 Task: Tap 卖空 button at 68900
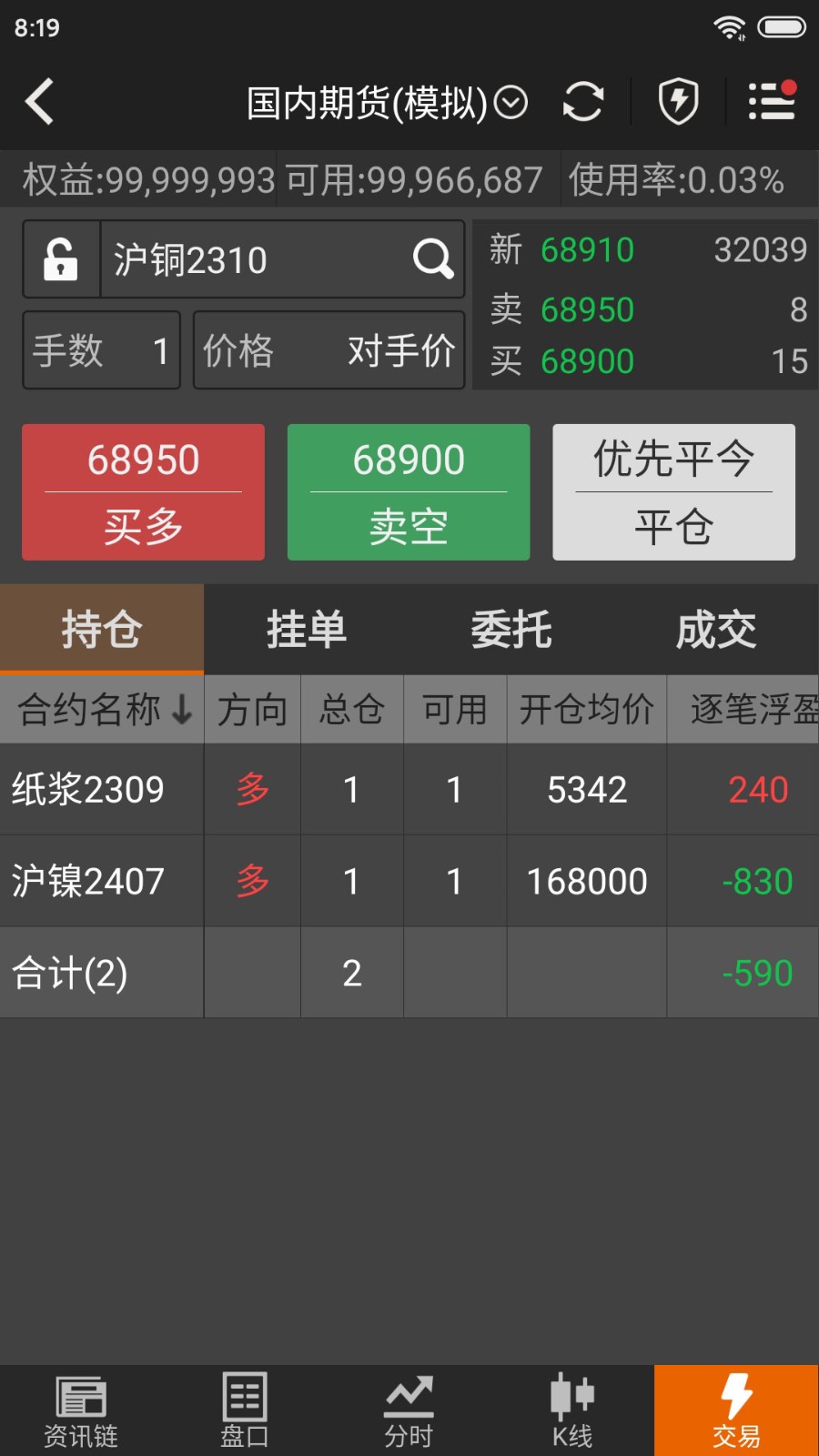tap(409, 492)
